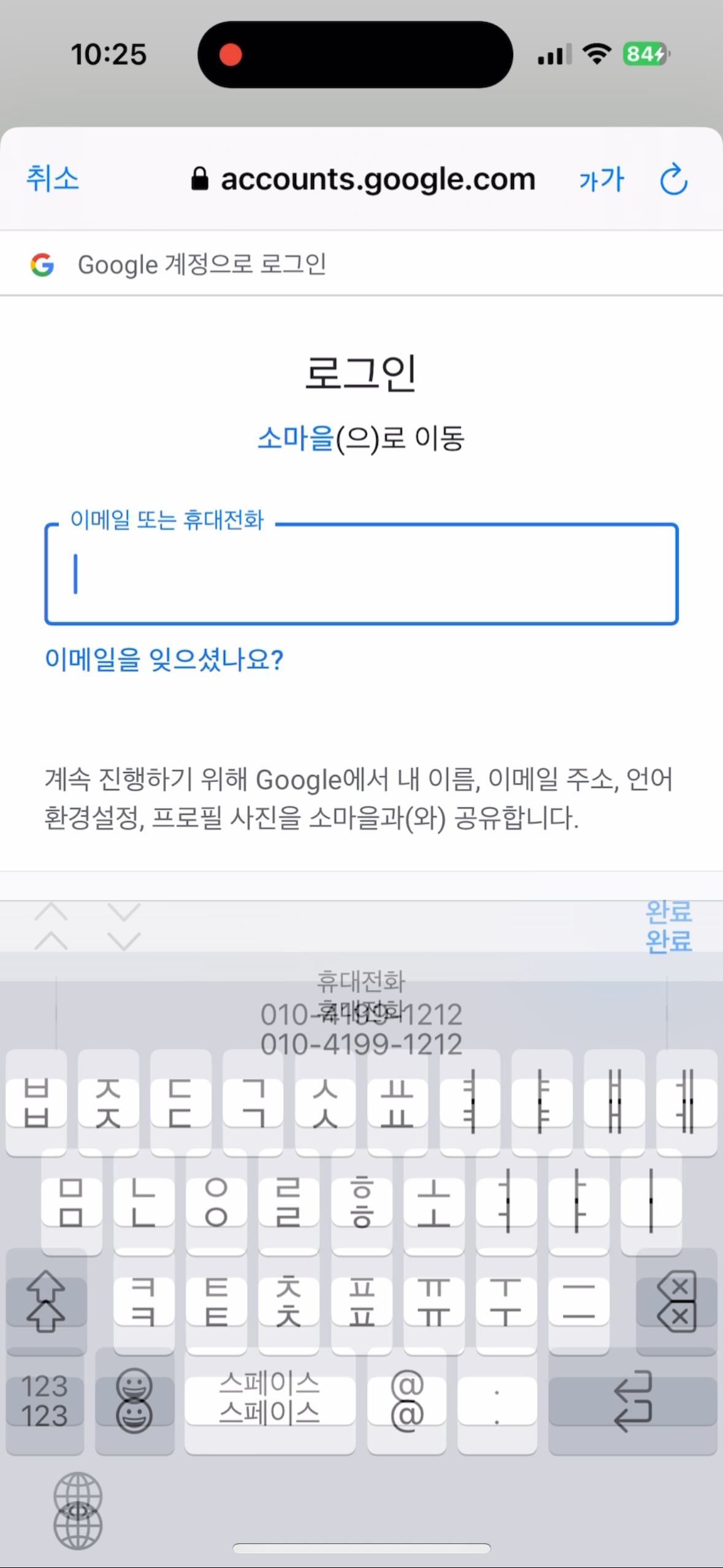Screen dimensions: 723x1568
Task: Open the 이메일을 잊으셨나요? link
Action: [164, 659]
